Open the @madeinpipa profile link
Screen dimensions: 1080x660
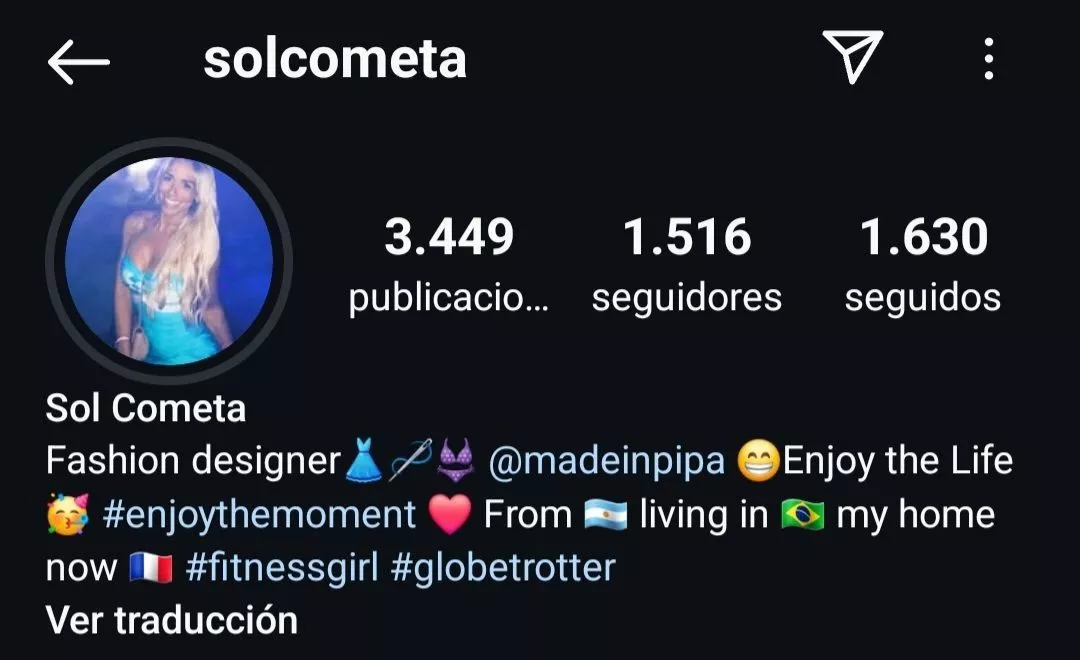(x=606, y=461)
